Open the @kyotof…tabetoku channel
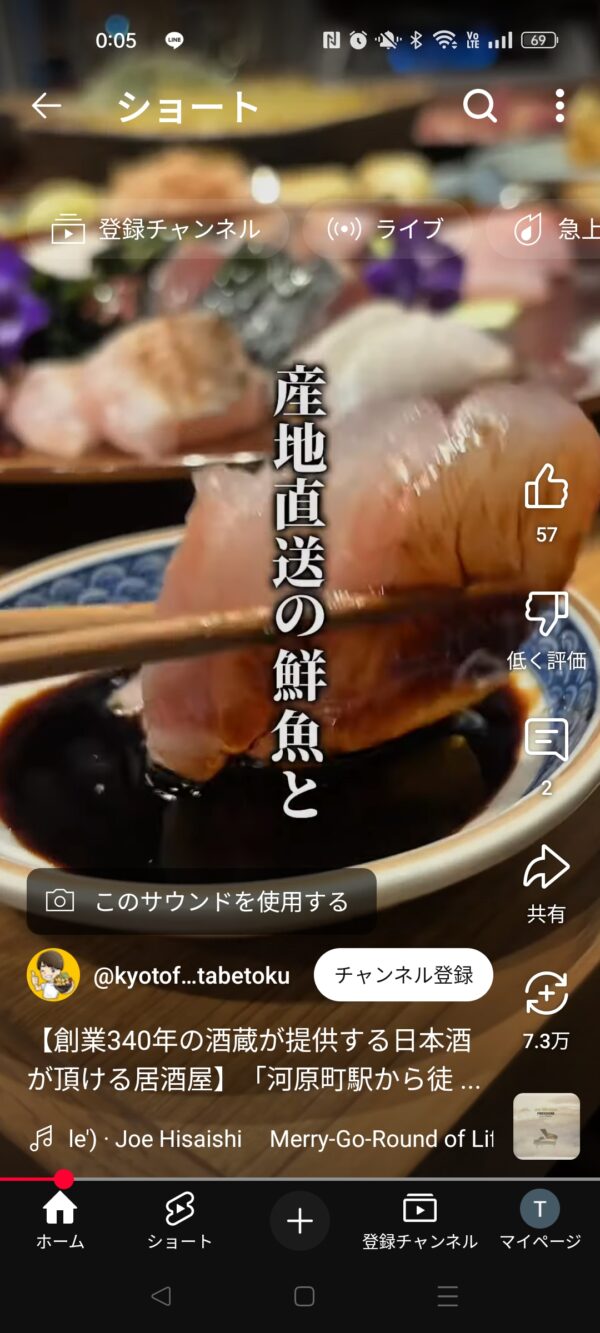 191,976
